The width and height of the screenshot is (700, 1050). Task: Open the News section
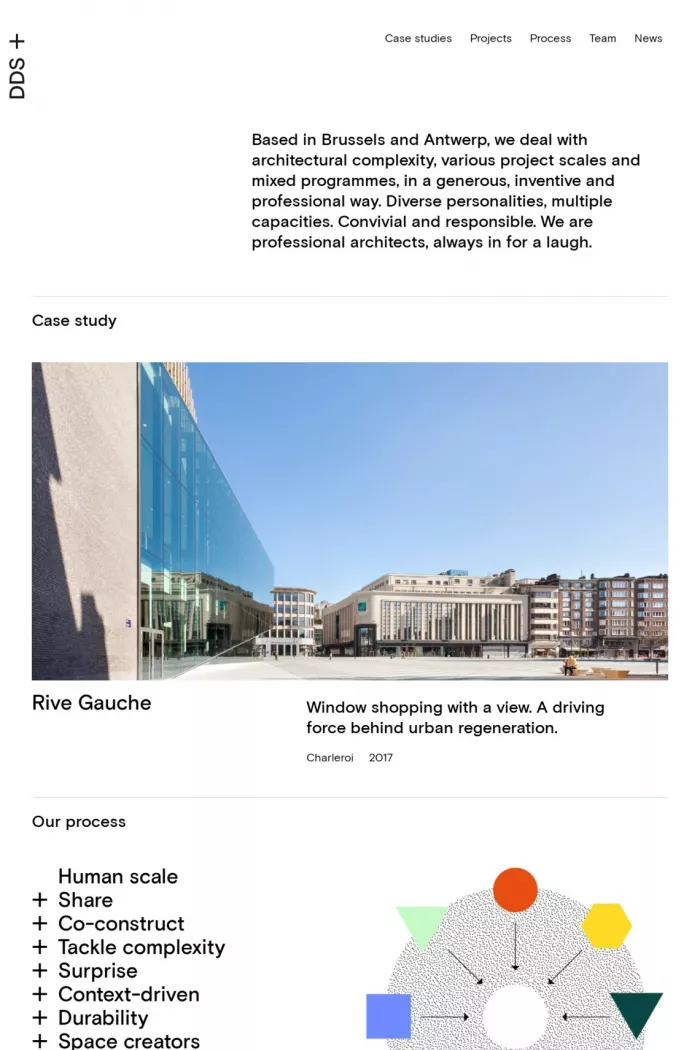click(648, 39)
